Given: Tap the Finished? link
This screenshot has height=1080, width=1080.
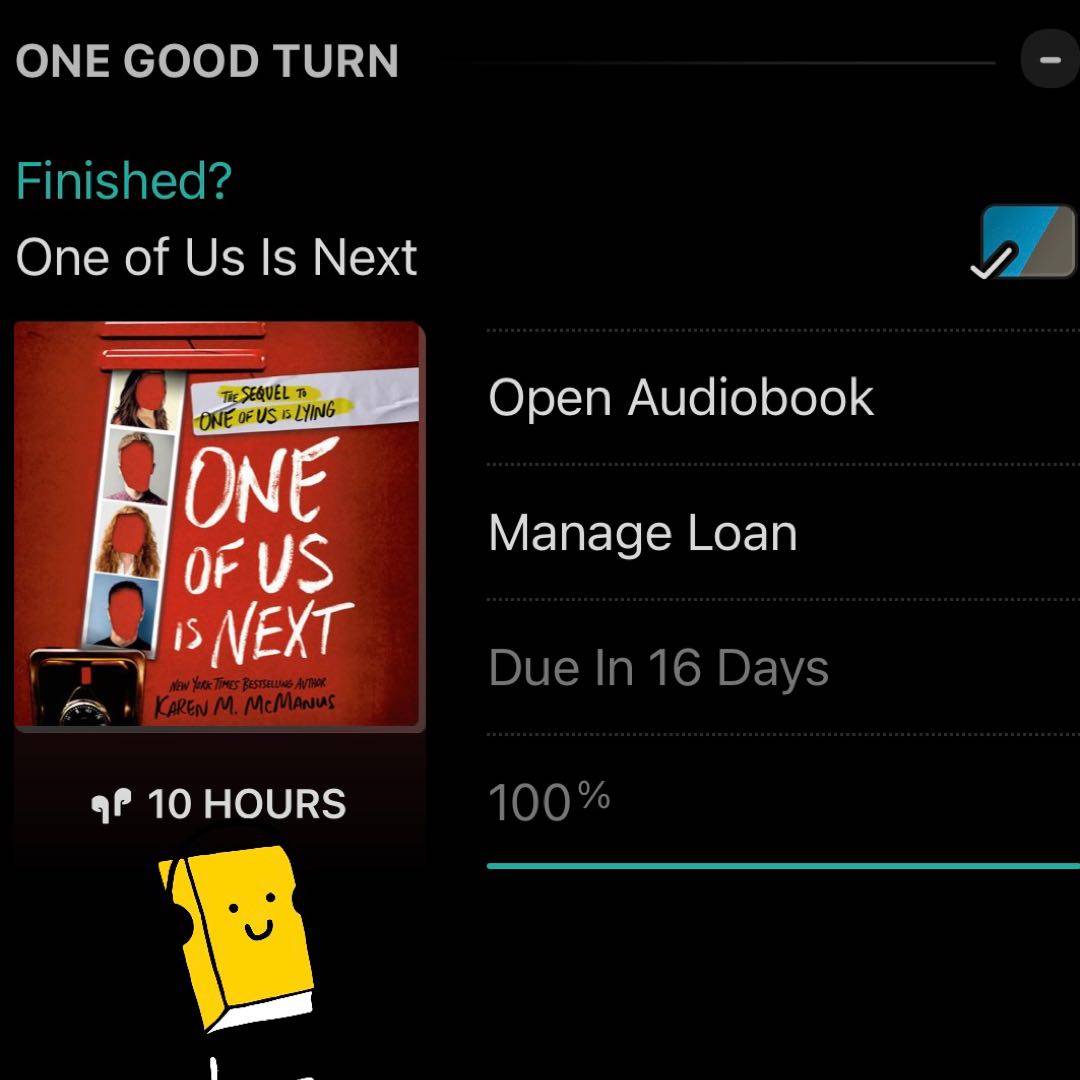Looking at the screenshot, I should 124,181.
